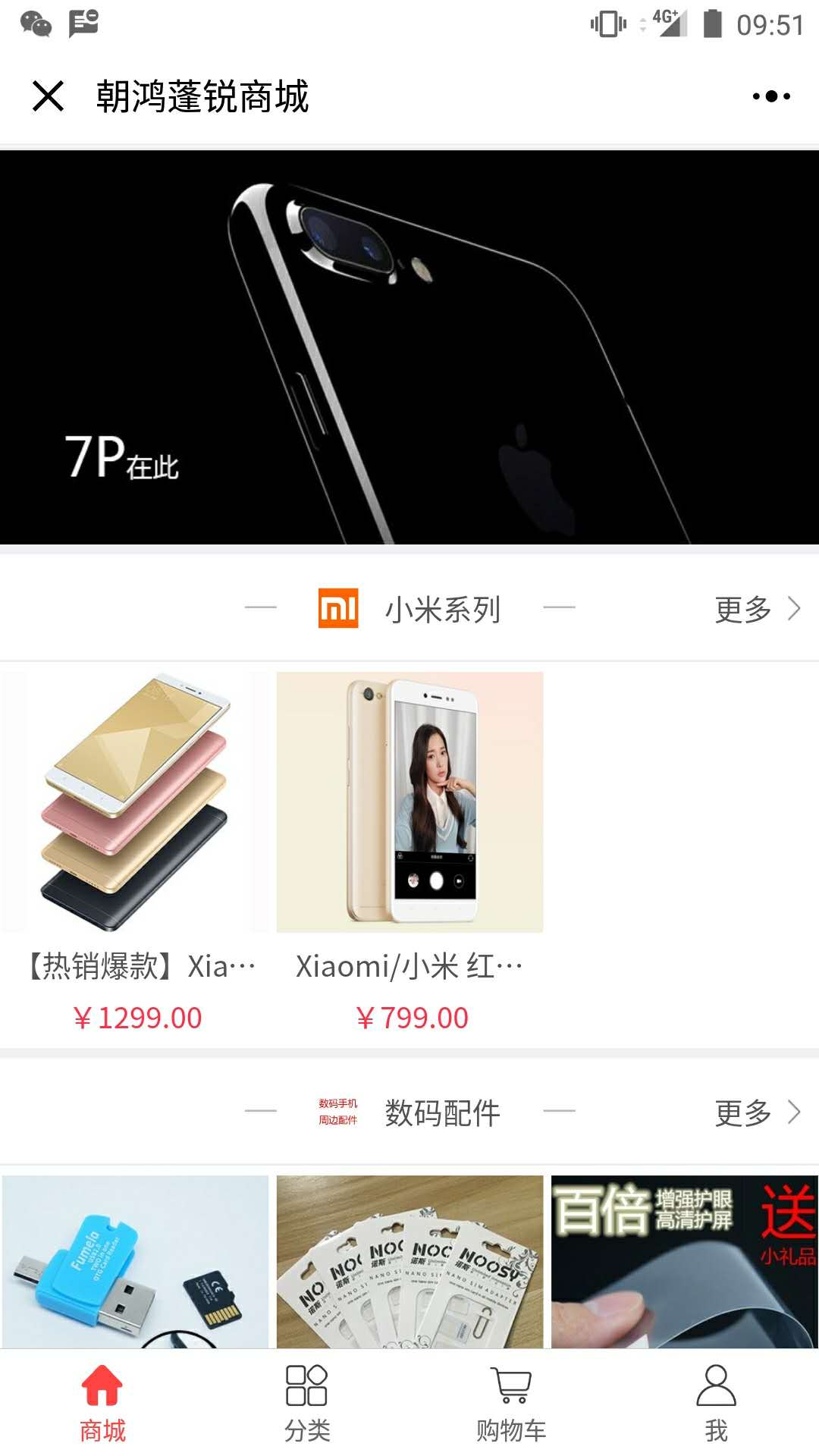Close the 朝鸿蓬锐商城 page
The width and height of the screenshot is (819, 1456).
(49, 96)
